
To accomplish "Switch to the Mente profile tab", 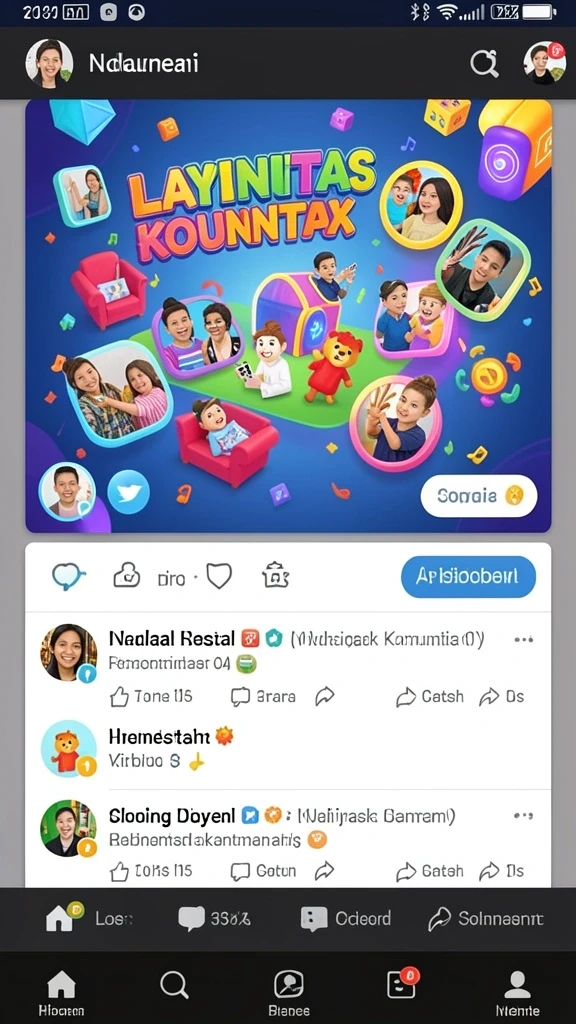I will coord(517,992).
